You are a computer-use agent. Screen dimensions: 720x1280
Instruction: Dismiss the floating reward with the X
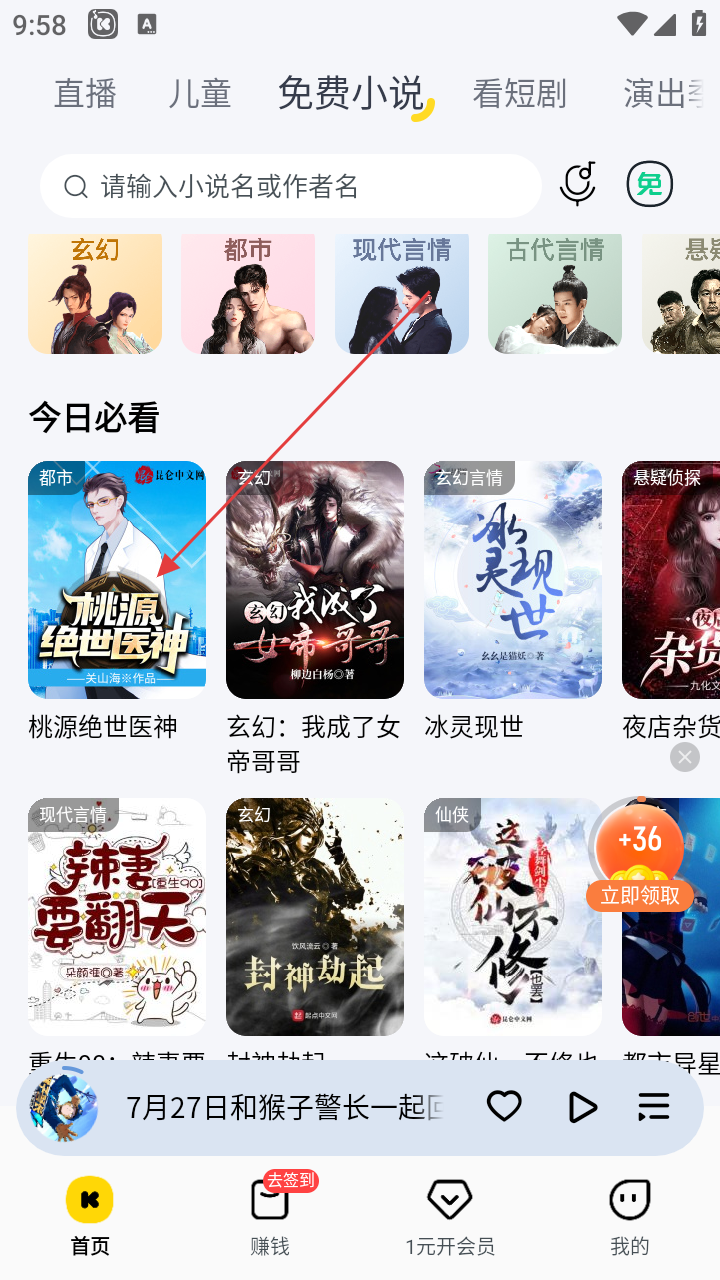tap(685, 758)
